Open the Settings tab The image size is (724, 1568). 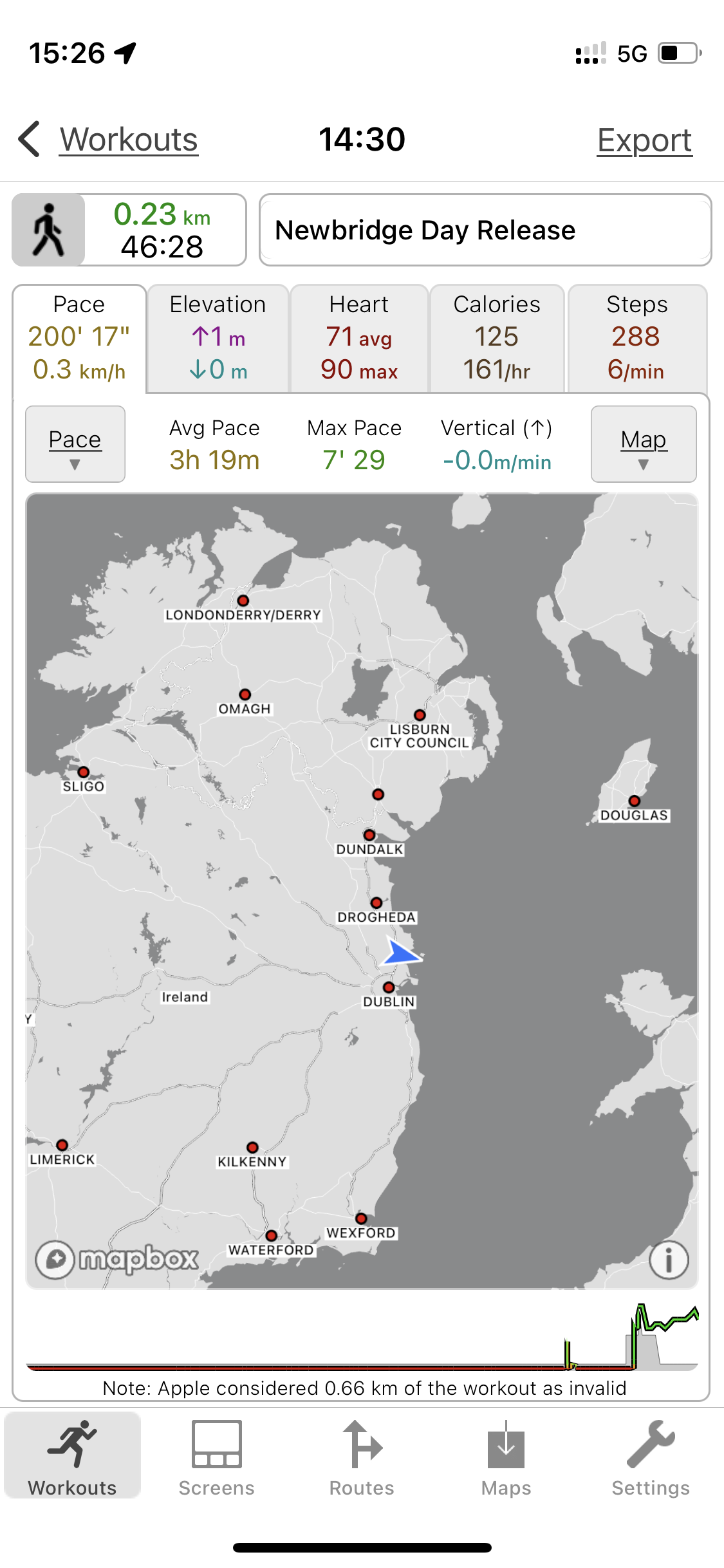(651, 1458)
